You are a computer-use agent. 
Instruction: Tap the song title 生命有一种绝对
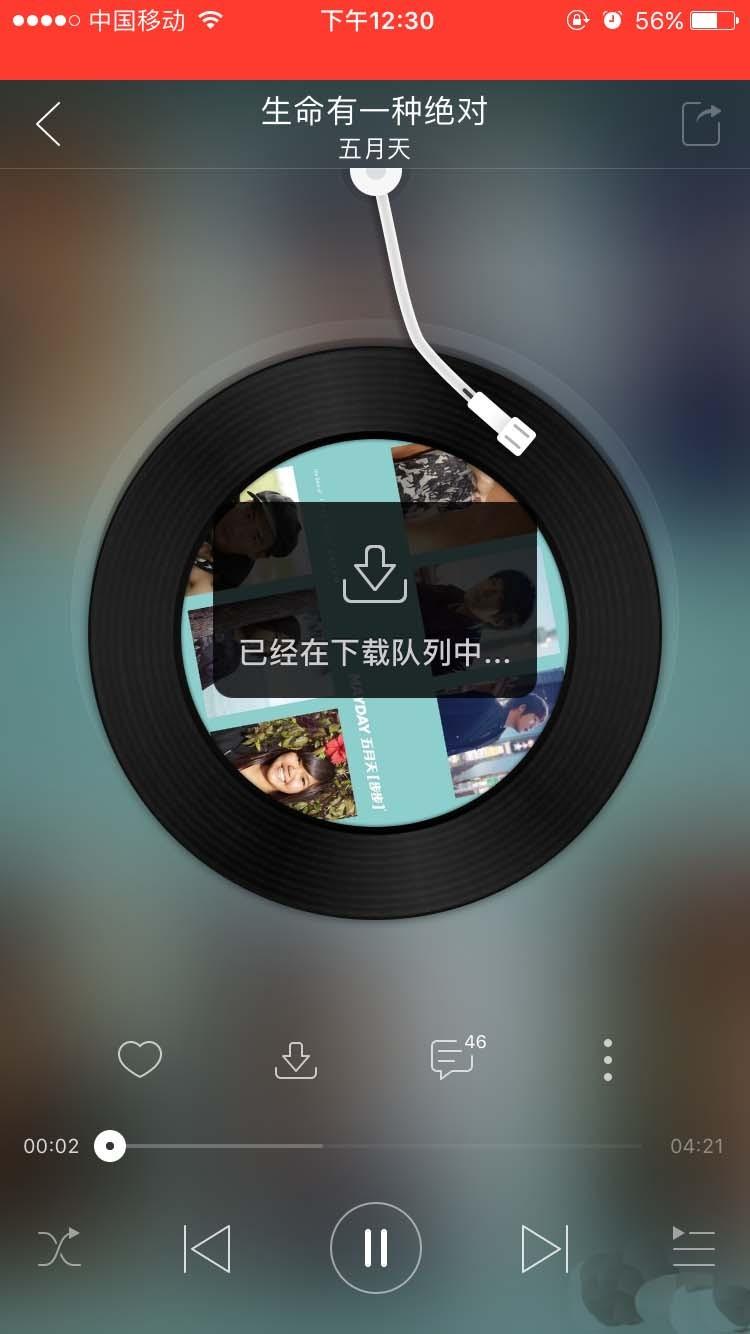click(374, 113)
